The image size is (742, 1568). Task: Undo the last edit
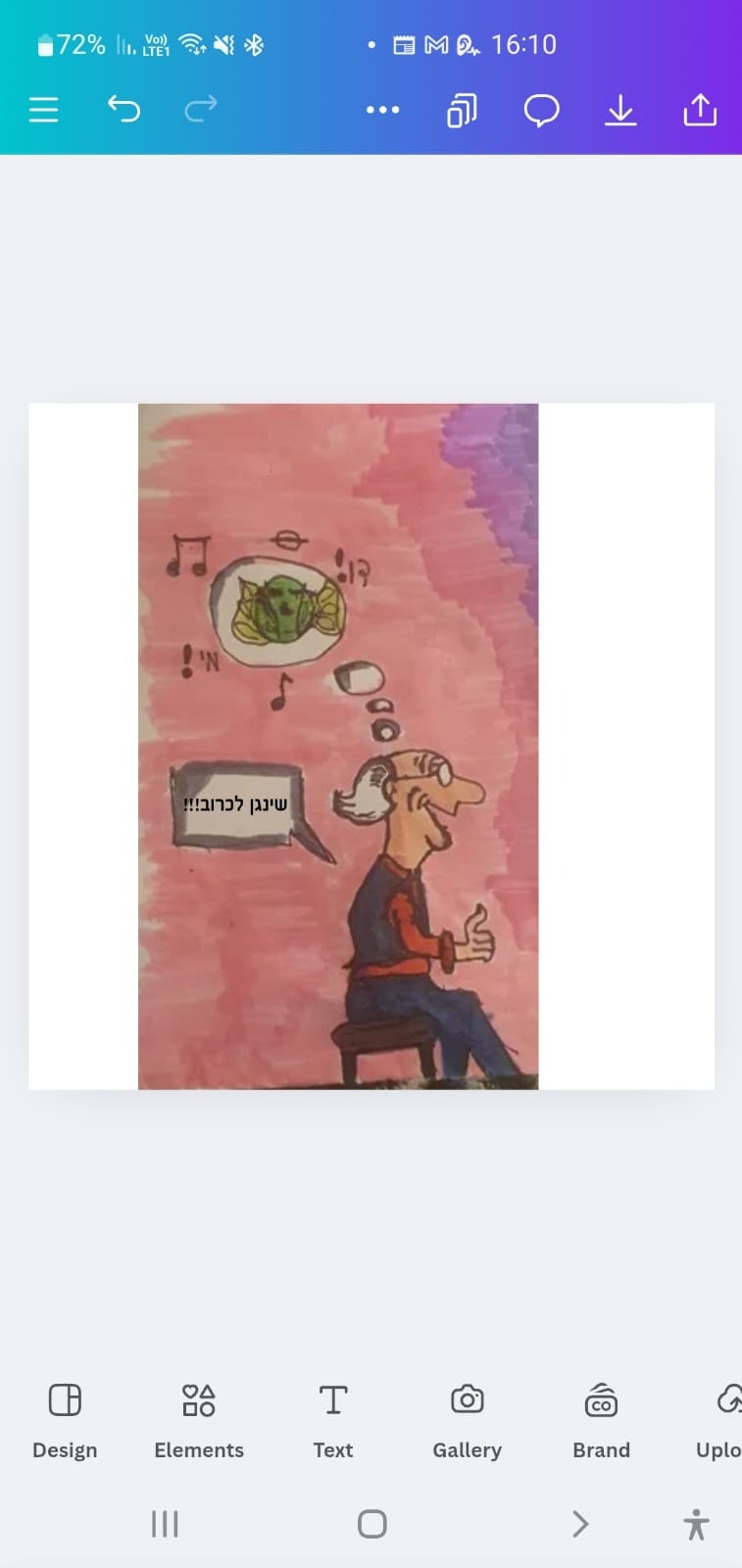coord(124,110)
